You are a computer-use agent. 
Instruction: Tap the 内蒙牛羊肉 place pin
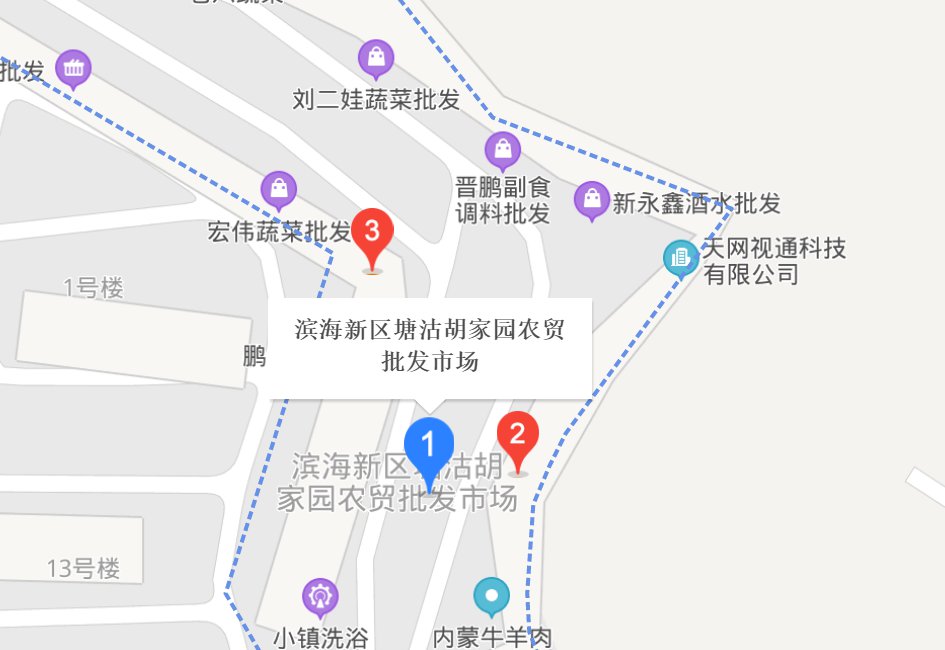[x=491, y=597]
